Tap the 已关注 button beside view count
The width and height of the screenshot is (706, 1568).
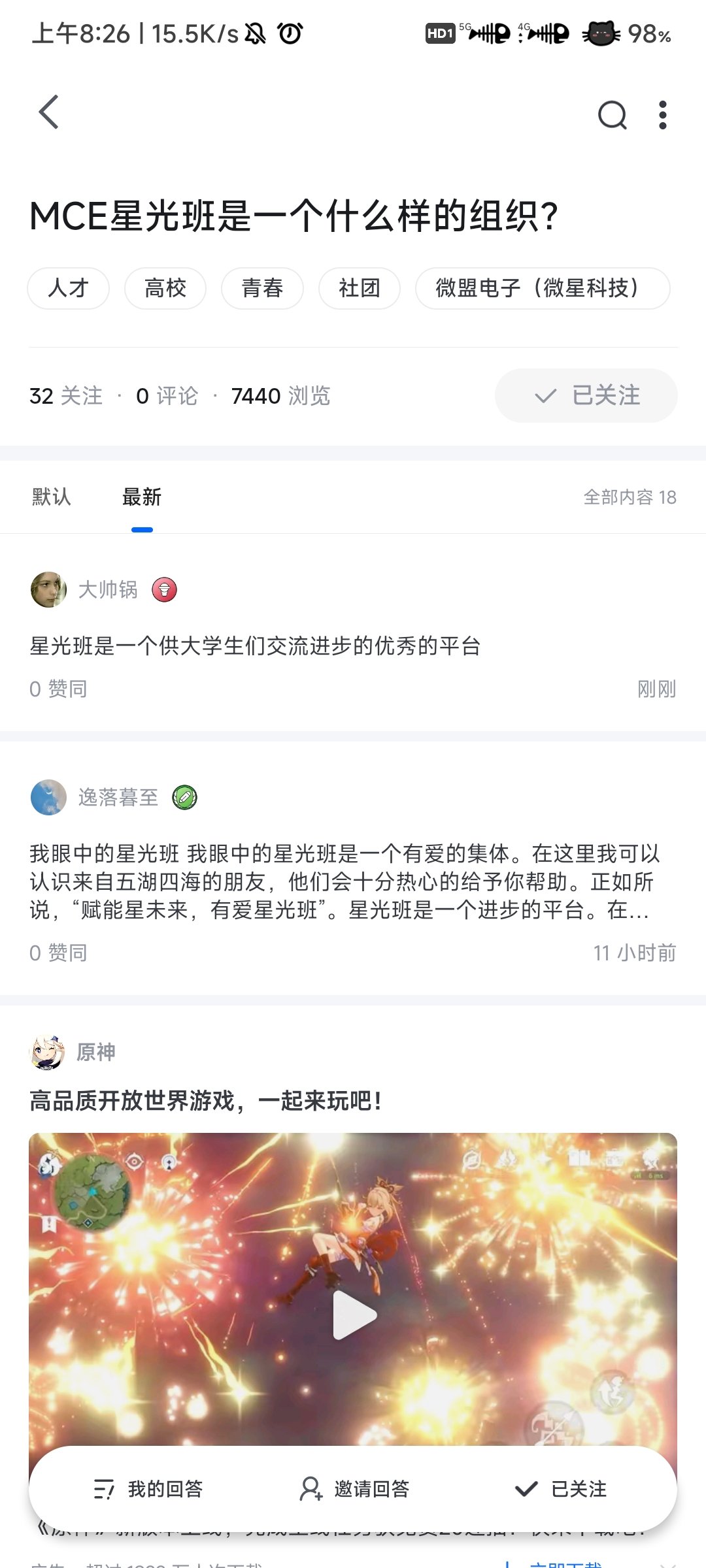tap(586, 395)
